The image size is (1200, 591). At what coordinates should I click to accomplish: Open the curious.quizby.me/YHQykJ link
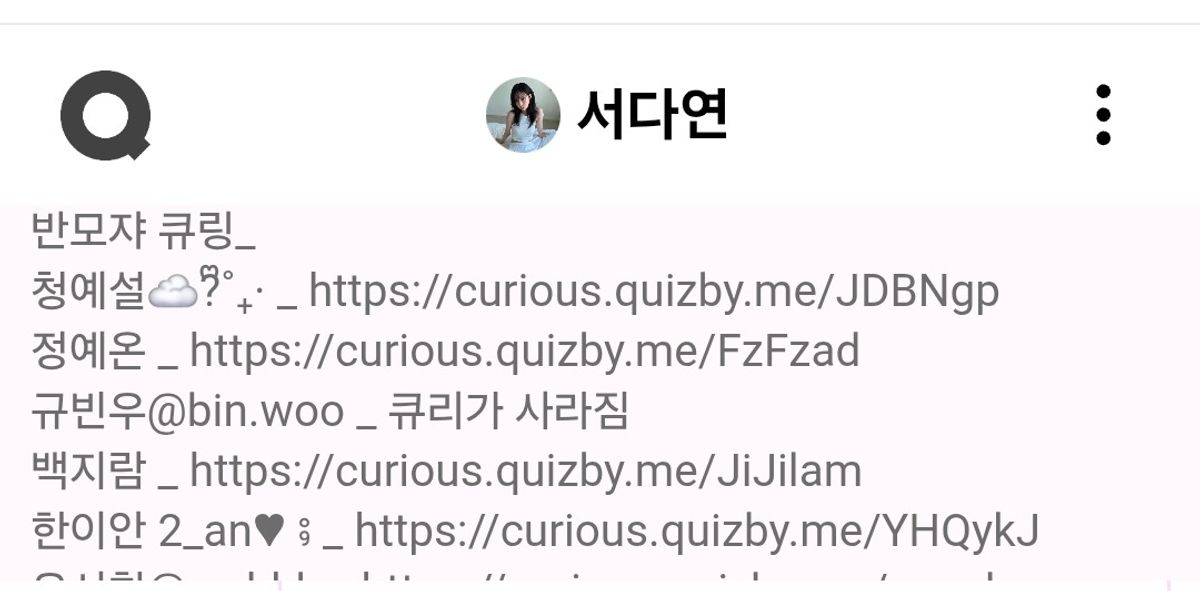[x=696, y=530]
